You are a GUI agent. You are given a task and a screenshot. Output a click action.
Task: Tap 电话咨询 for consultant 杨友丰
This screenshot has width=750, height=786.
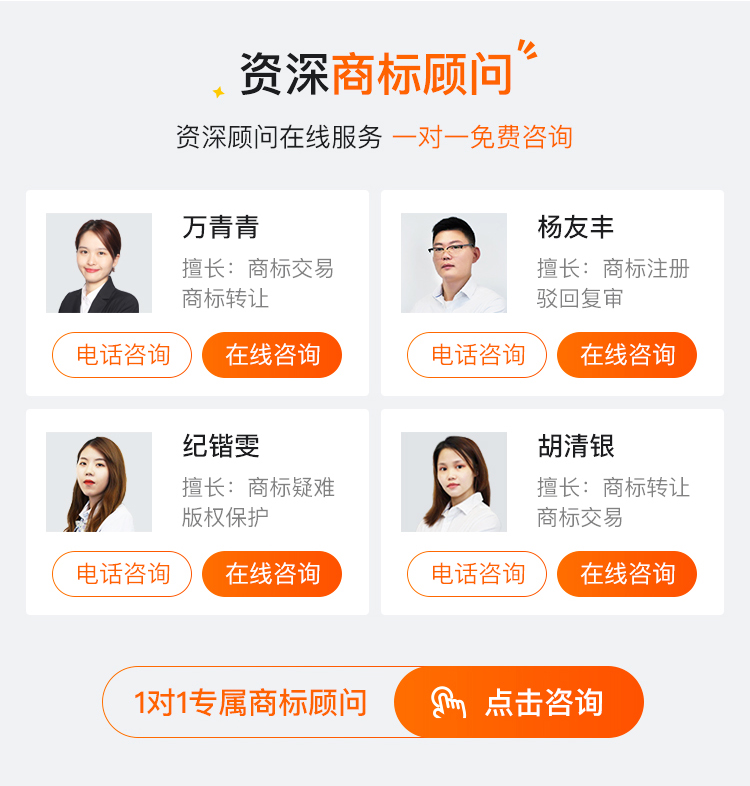pos(477,355)
